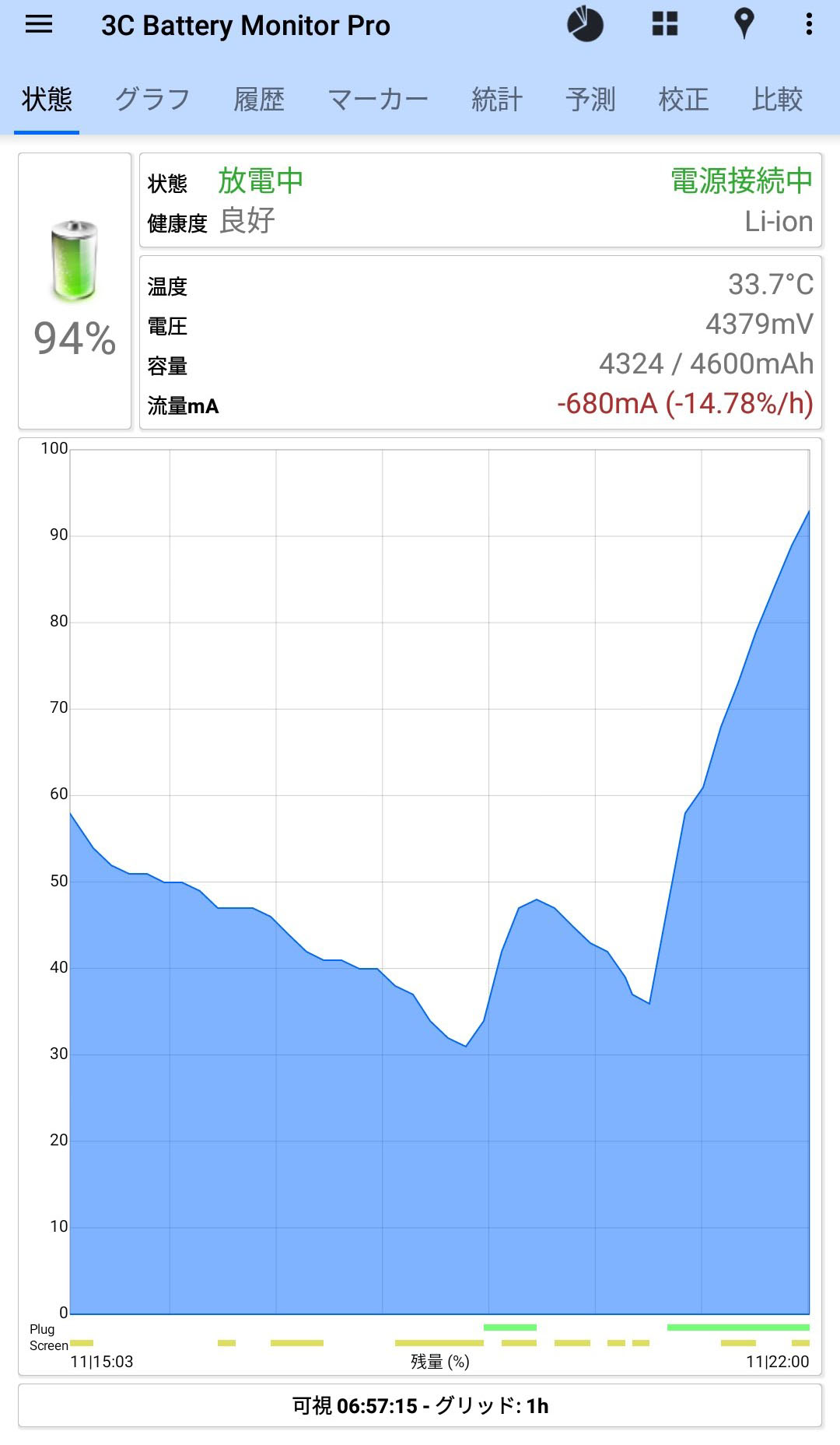Tap the 94% battery level card
This screenshot has height=1445, width=840.
click(75, 291)
